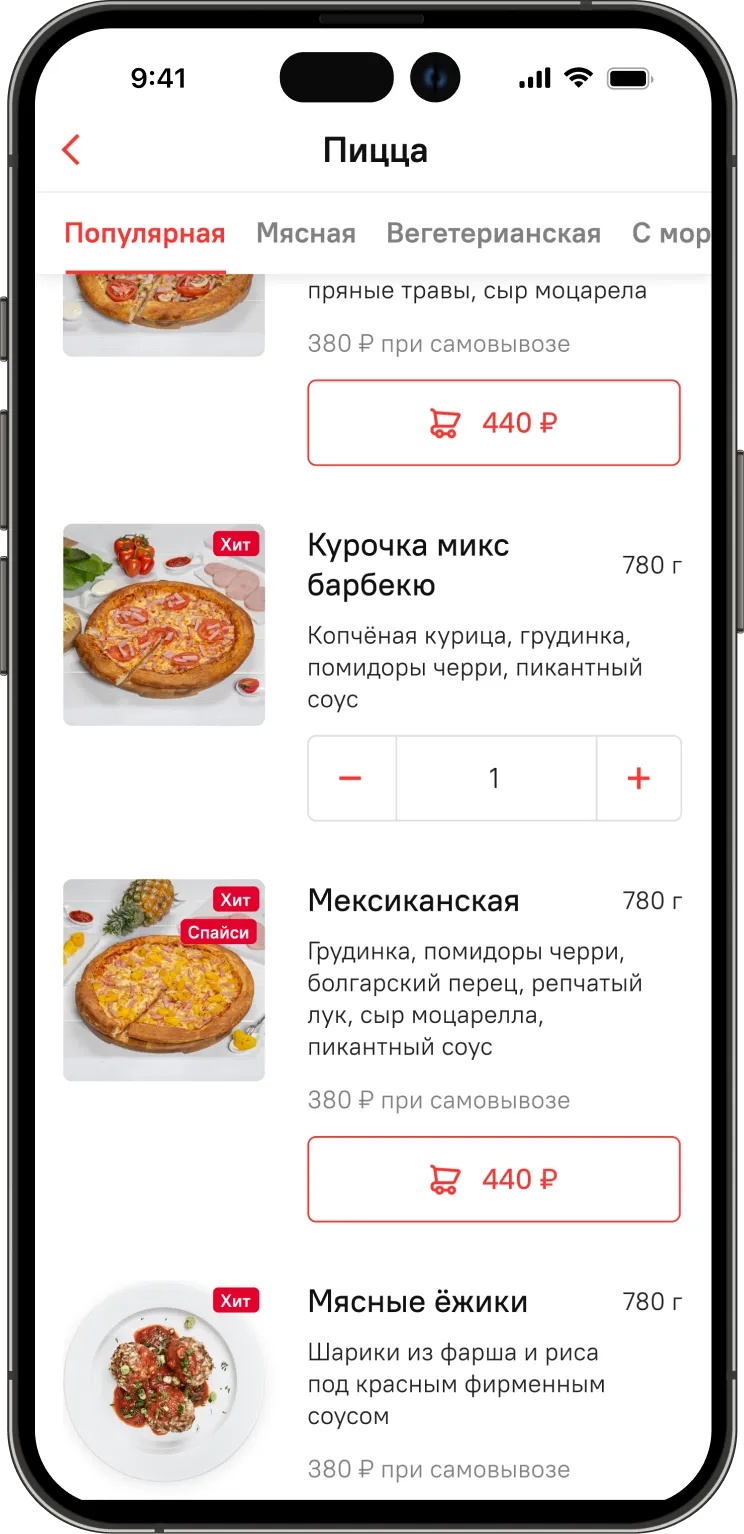Select the Хит badge on Мясные ёжики
The height and width of the screenshot is (1534, 744).
236,1300
